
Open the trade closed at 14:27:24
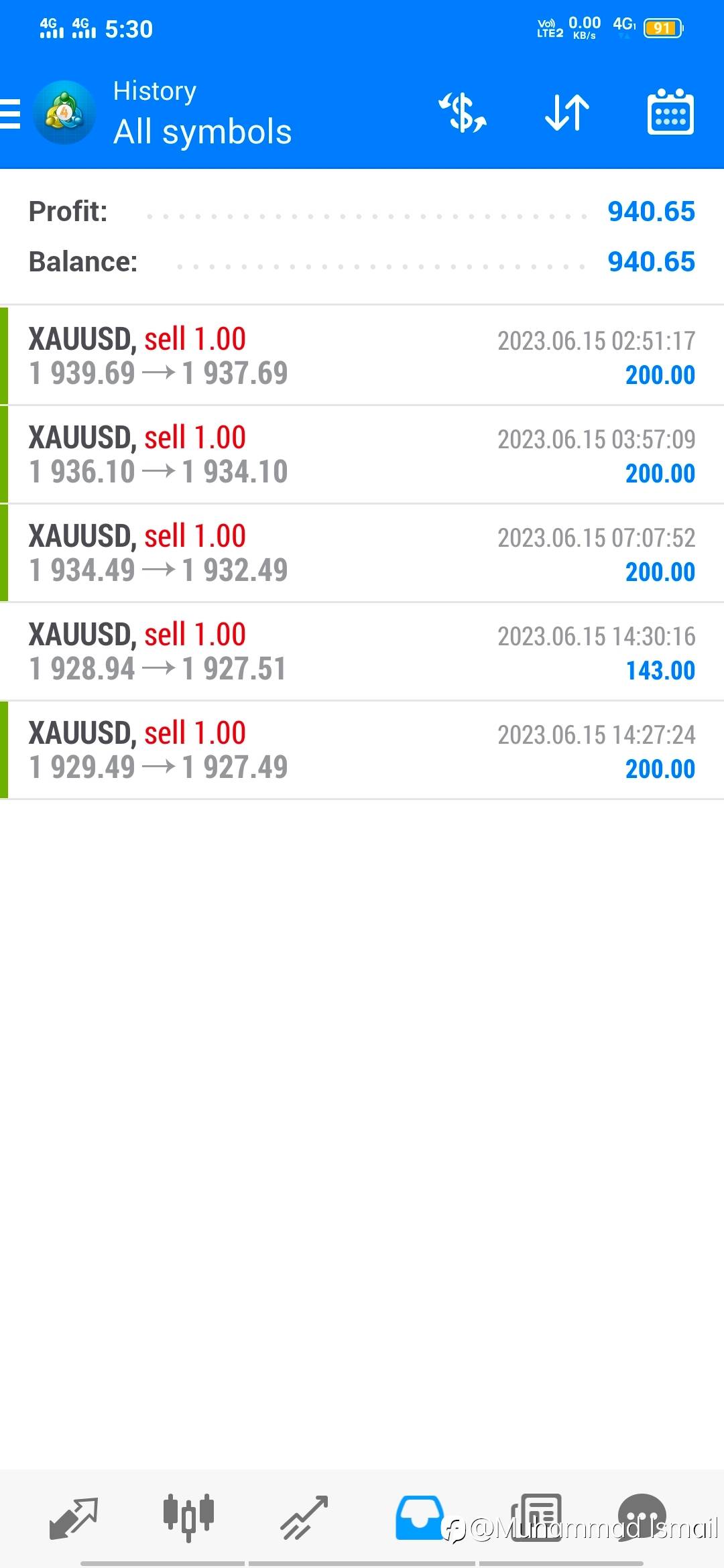(362, 750)
